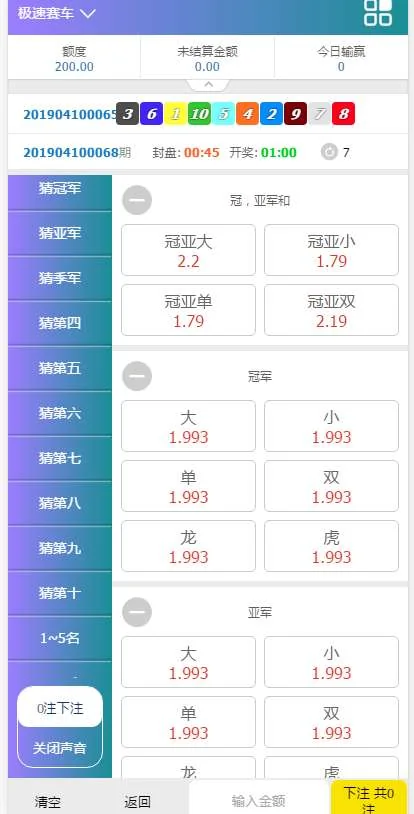Open the grid menu icon
This screenshot has width=414, height=814.
[x=378, y=11]
